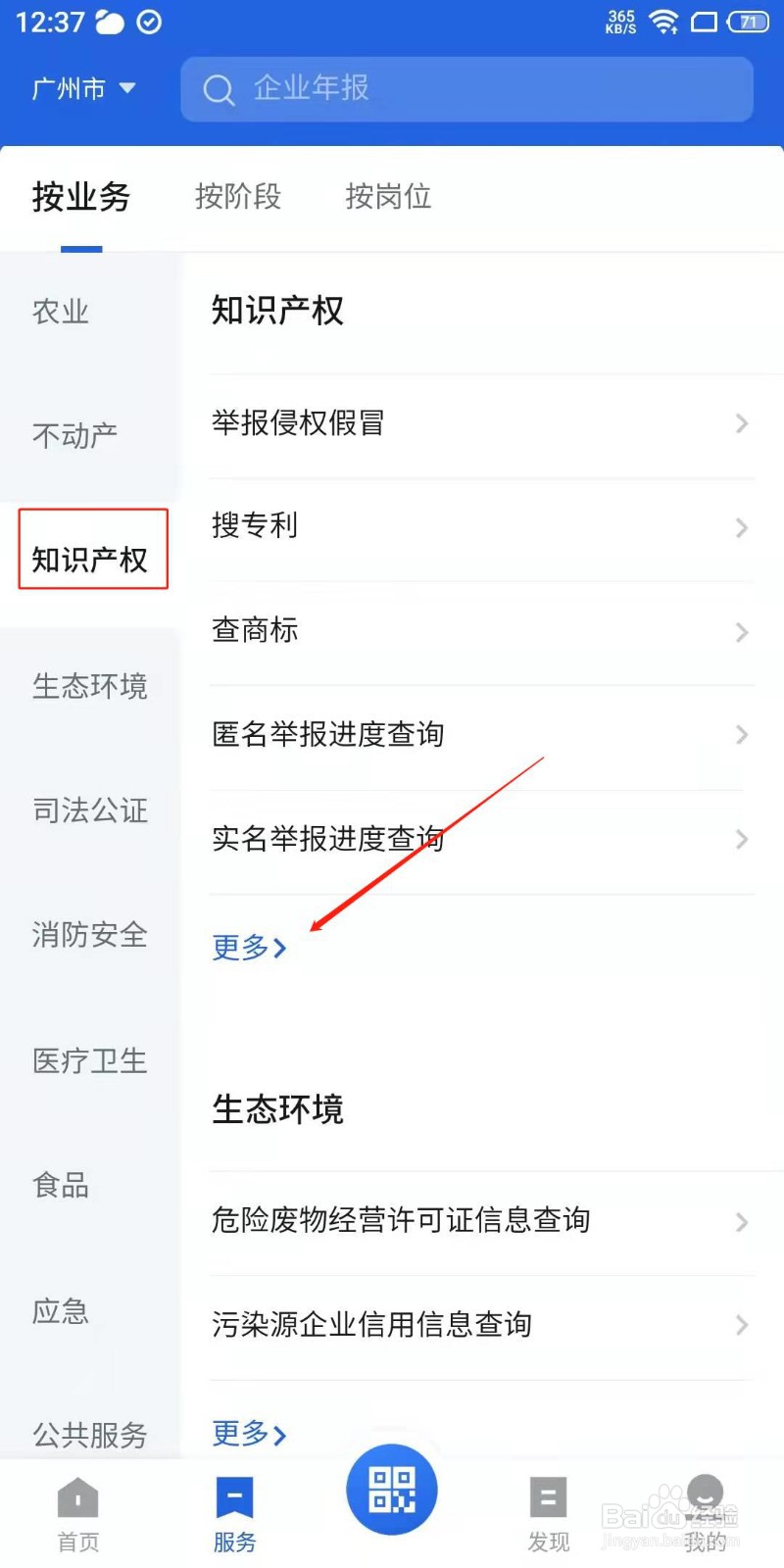Screen dimensions: 784x1568
Task: Open the 广州市 city selector dropdown
Action: [83, 89]
